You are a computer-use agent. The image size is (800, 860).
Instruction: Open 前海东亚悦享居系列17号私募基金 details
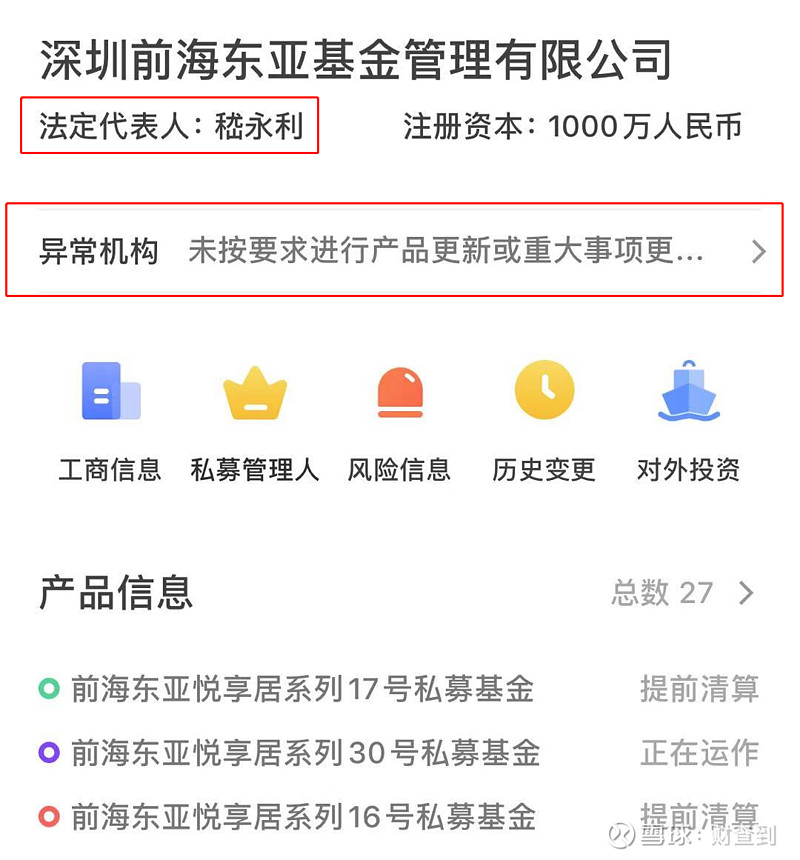pyautogui.click(x=300, y=690)
